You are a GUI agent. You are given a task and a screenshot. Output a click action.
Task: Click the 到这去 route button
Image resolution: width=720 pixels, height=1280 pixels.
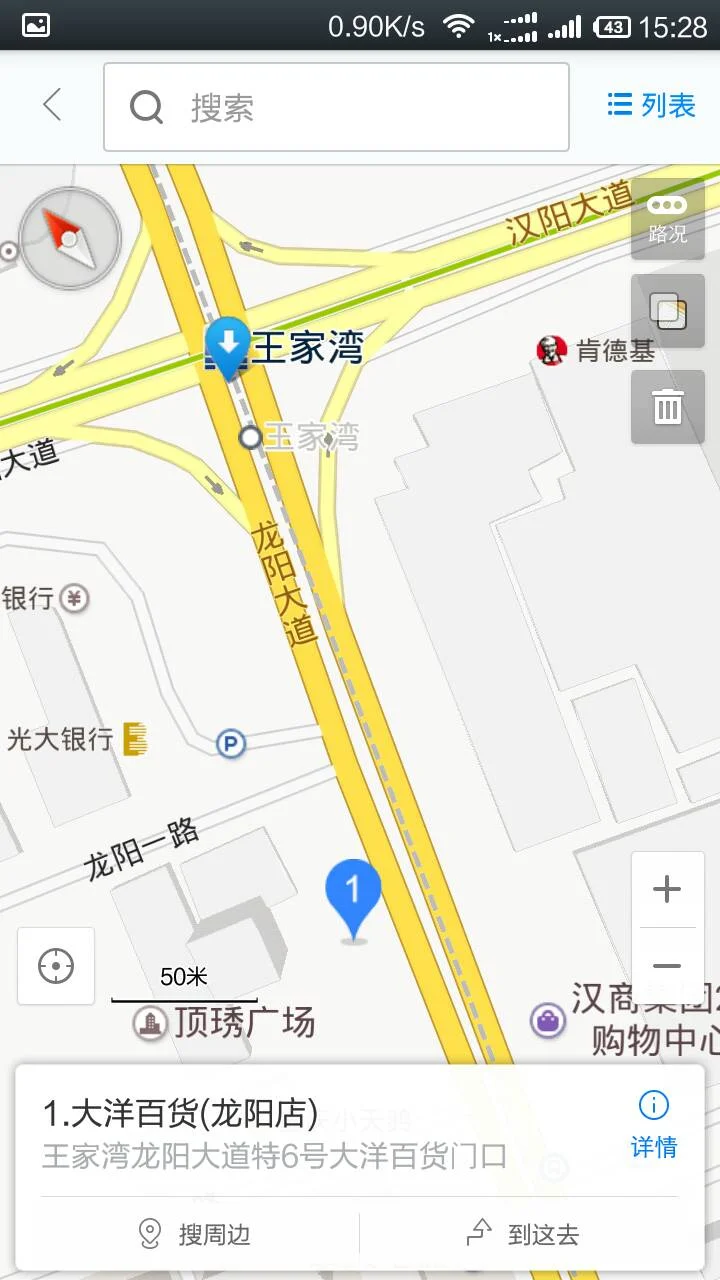pyautogui.click(x=525, y=1235)
